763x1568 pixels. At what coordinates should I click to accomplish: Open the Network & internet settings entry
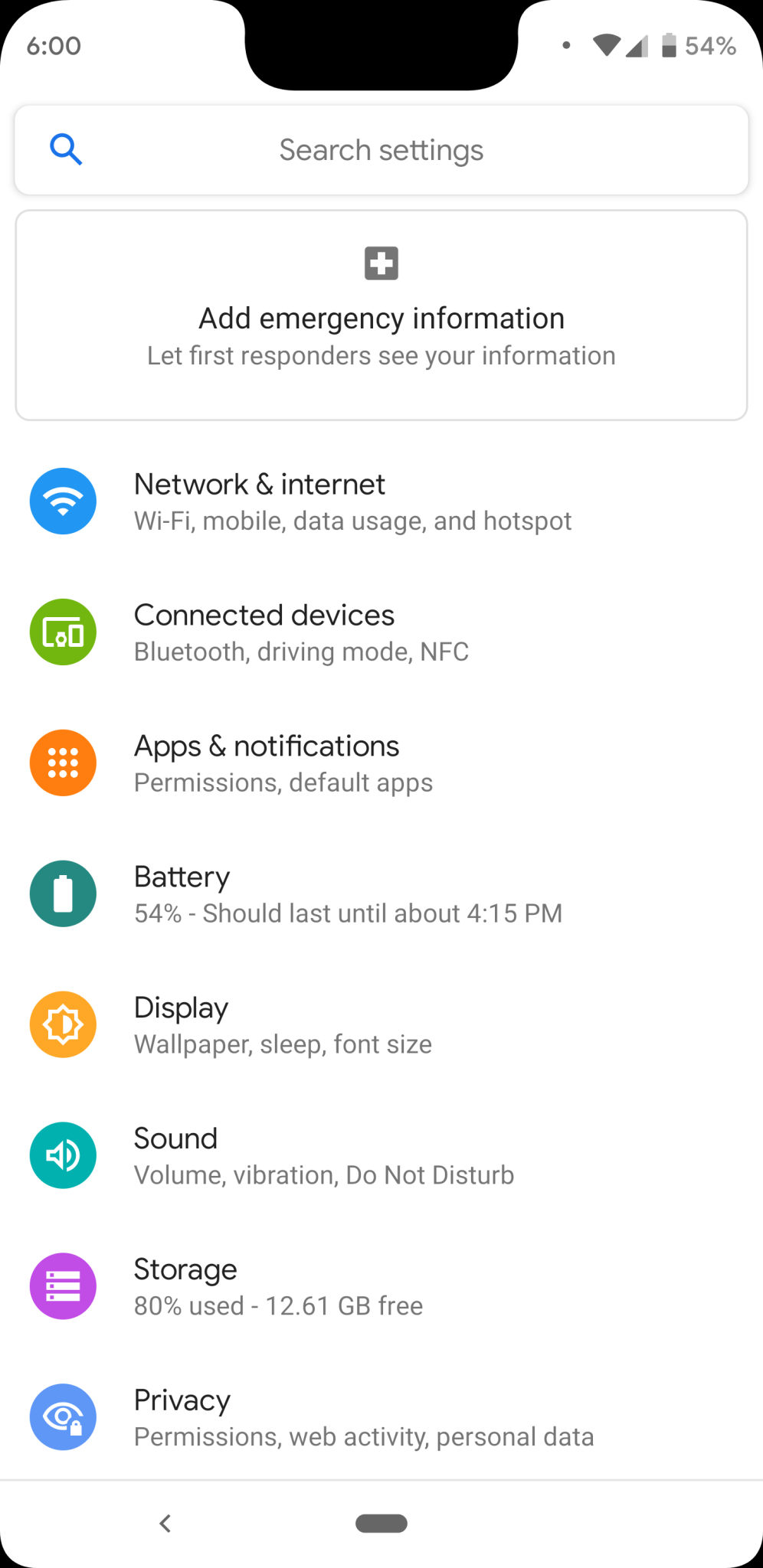381,501
